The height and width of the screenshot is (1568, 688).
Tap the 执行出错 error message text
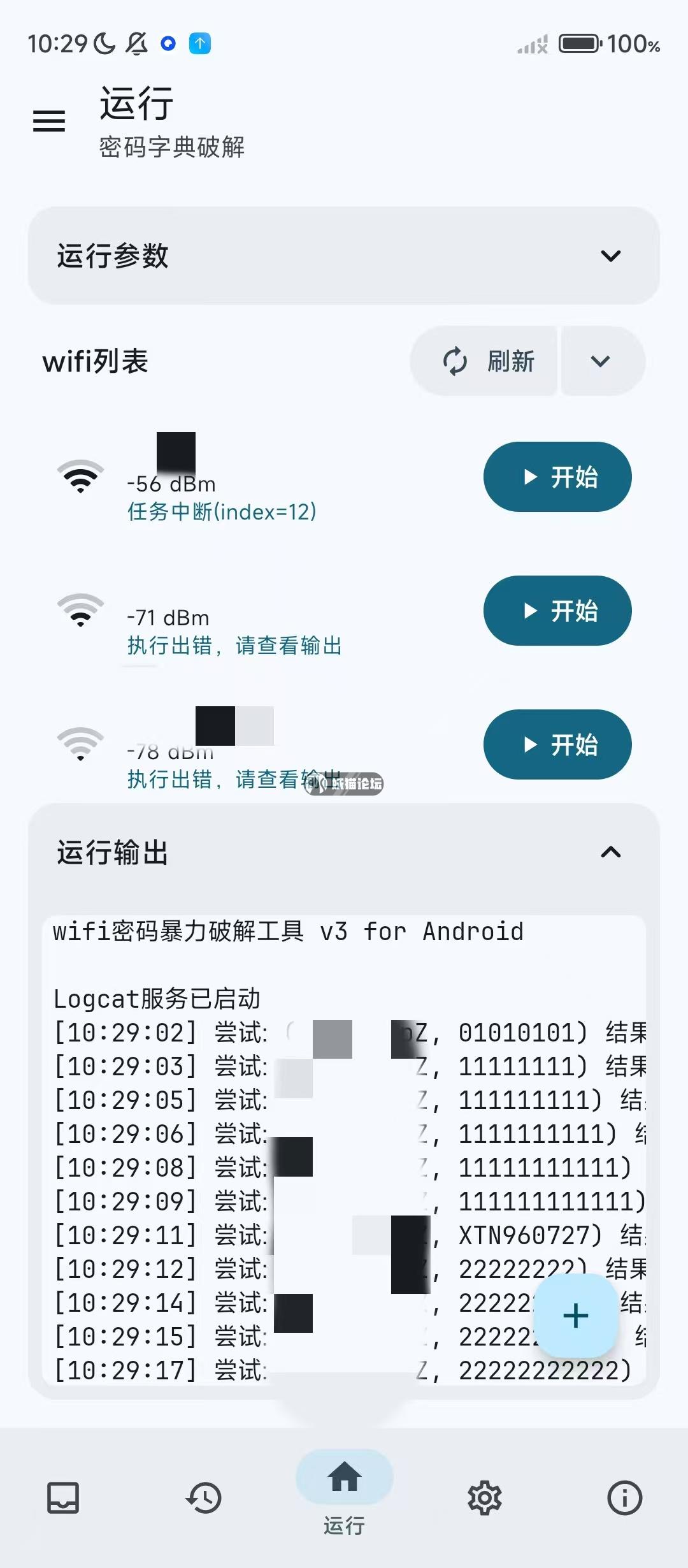233,646
